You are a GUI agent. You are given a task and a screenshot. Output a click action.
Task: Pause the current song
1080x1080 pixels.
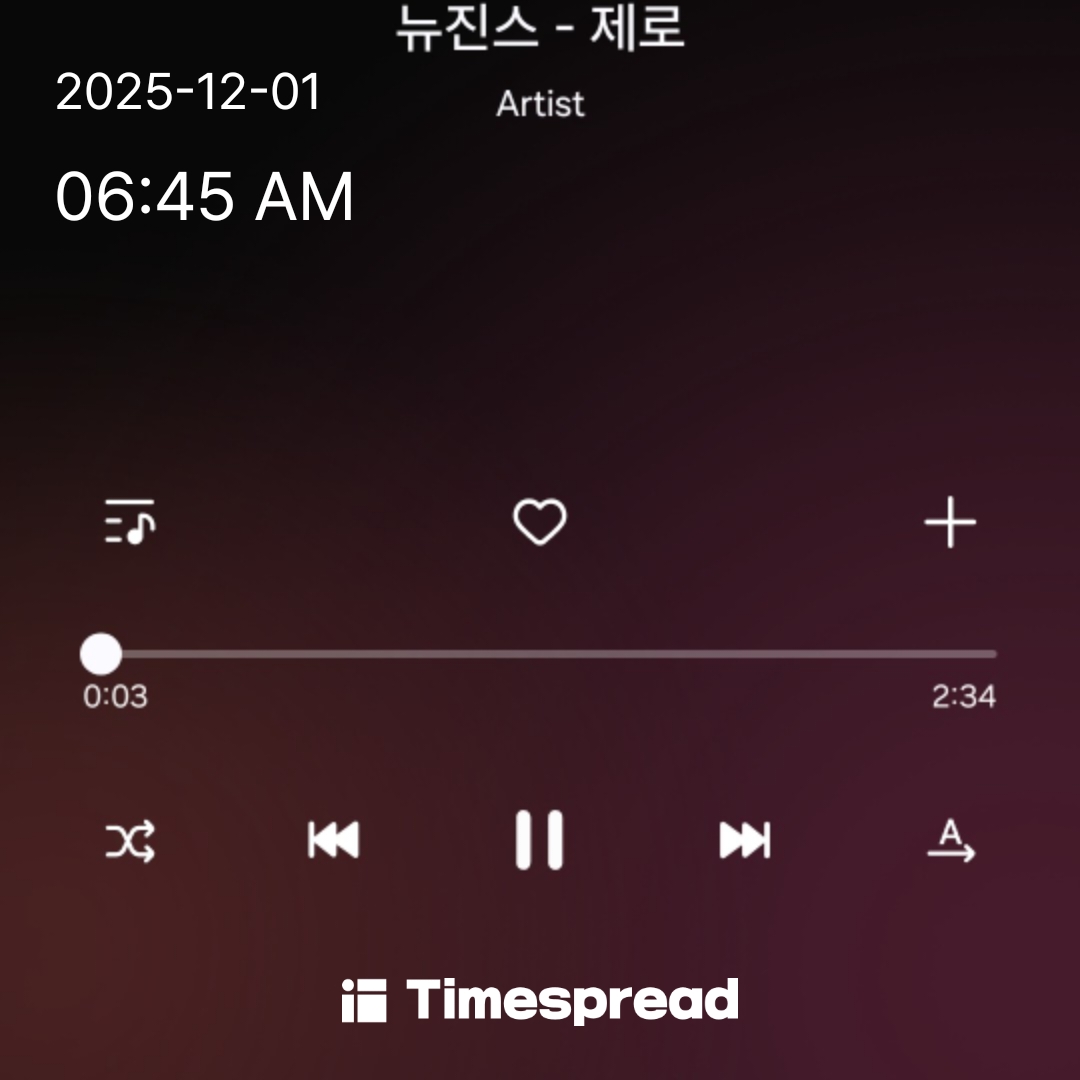point(540,840)
